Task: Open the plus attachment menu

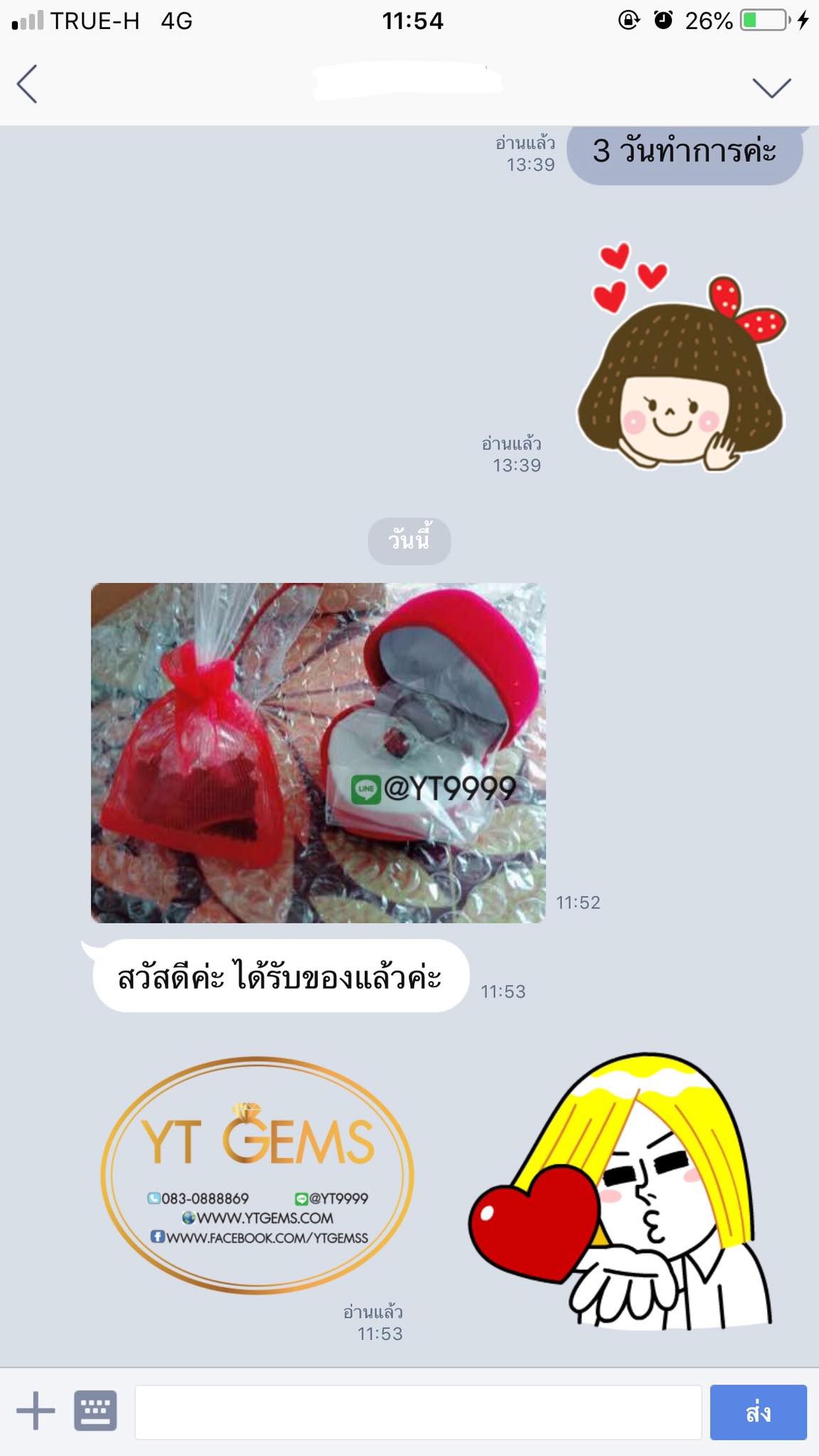Action: (x=35, y=1411)
